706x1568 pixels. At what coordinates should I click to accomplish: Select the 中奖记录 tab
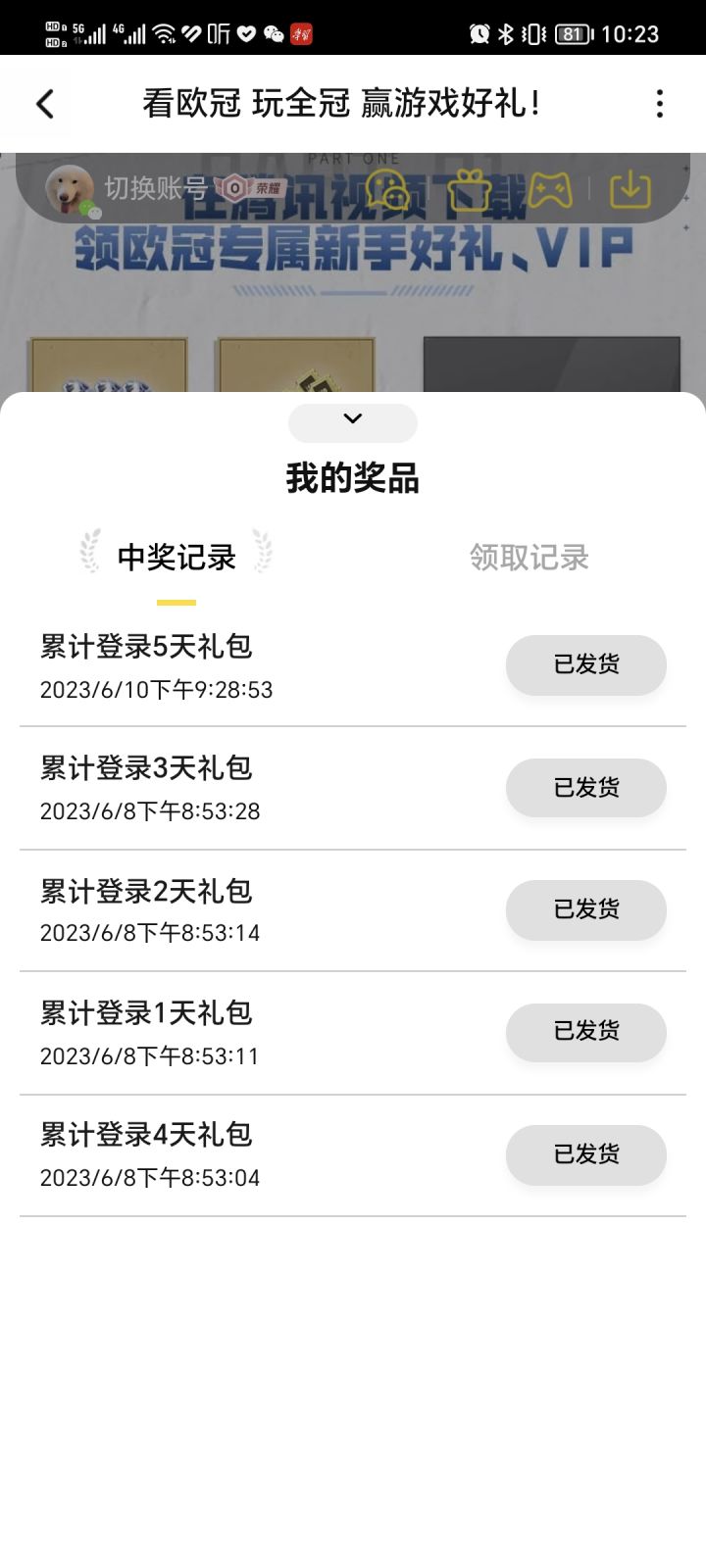(176, 558)
